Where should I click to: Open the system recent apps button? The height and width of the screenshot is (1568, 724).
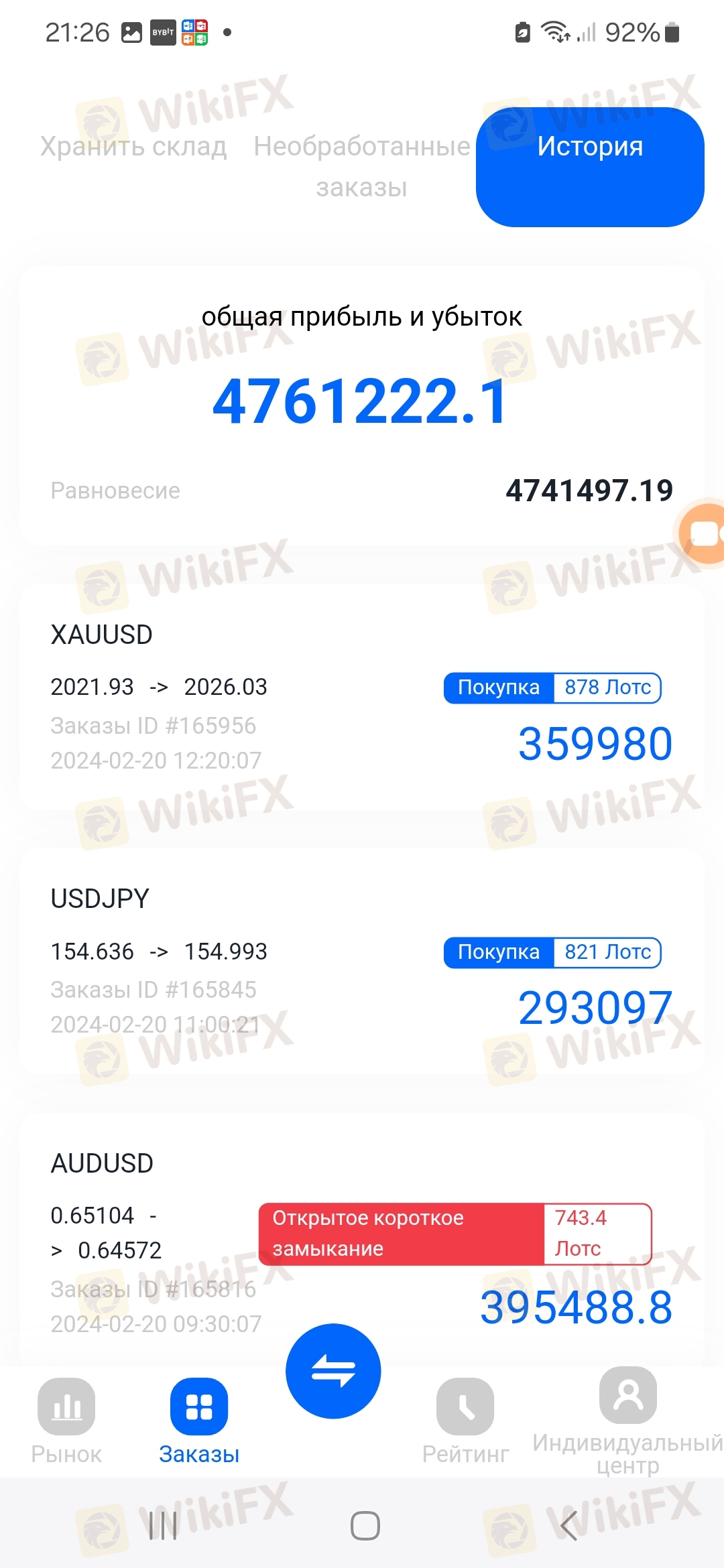(x=163, y=1526)
